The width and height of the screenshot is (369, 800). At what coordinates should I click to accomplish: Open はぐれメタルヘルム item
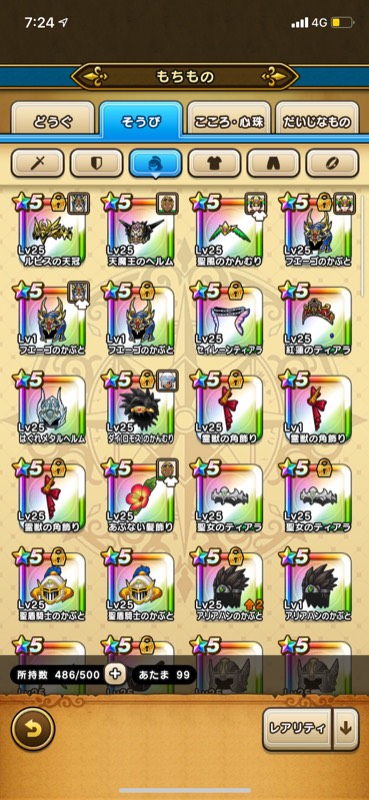pyautogui.click(x=50, y=407)
